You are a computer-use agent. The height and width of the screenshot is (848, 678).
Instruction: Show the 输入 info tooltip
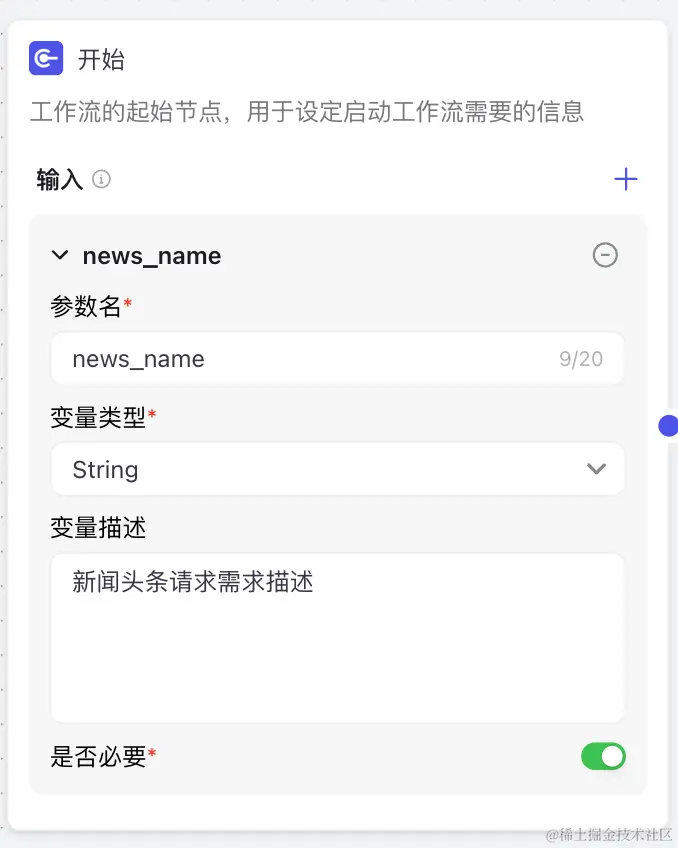pos(101,180)
